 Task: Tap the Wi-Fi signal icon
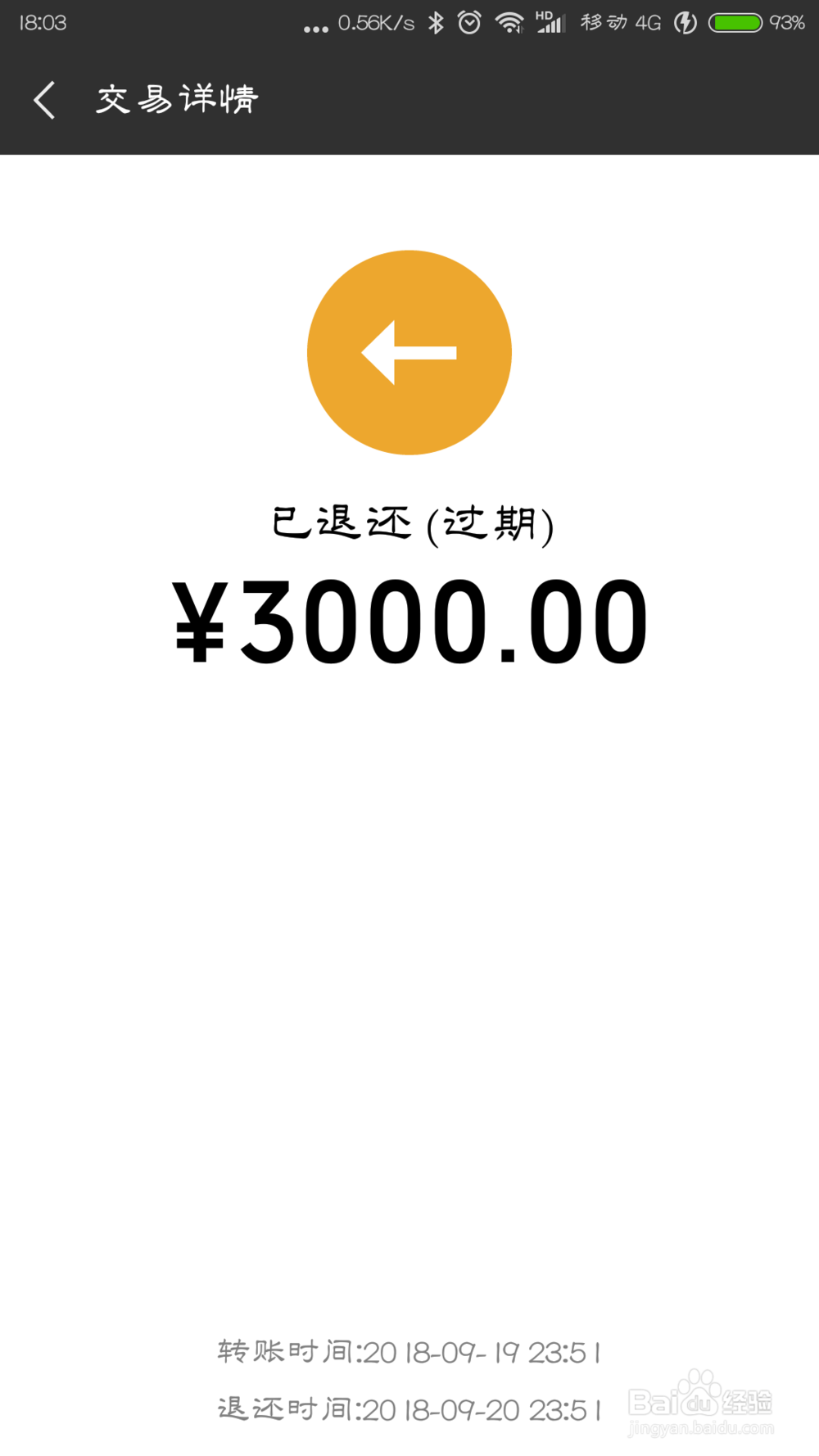click(509, 24)
